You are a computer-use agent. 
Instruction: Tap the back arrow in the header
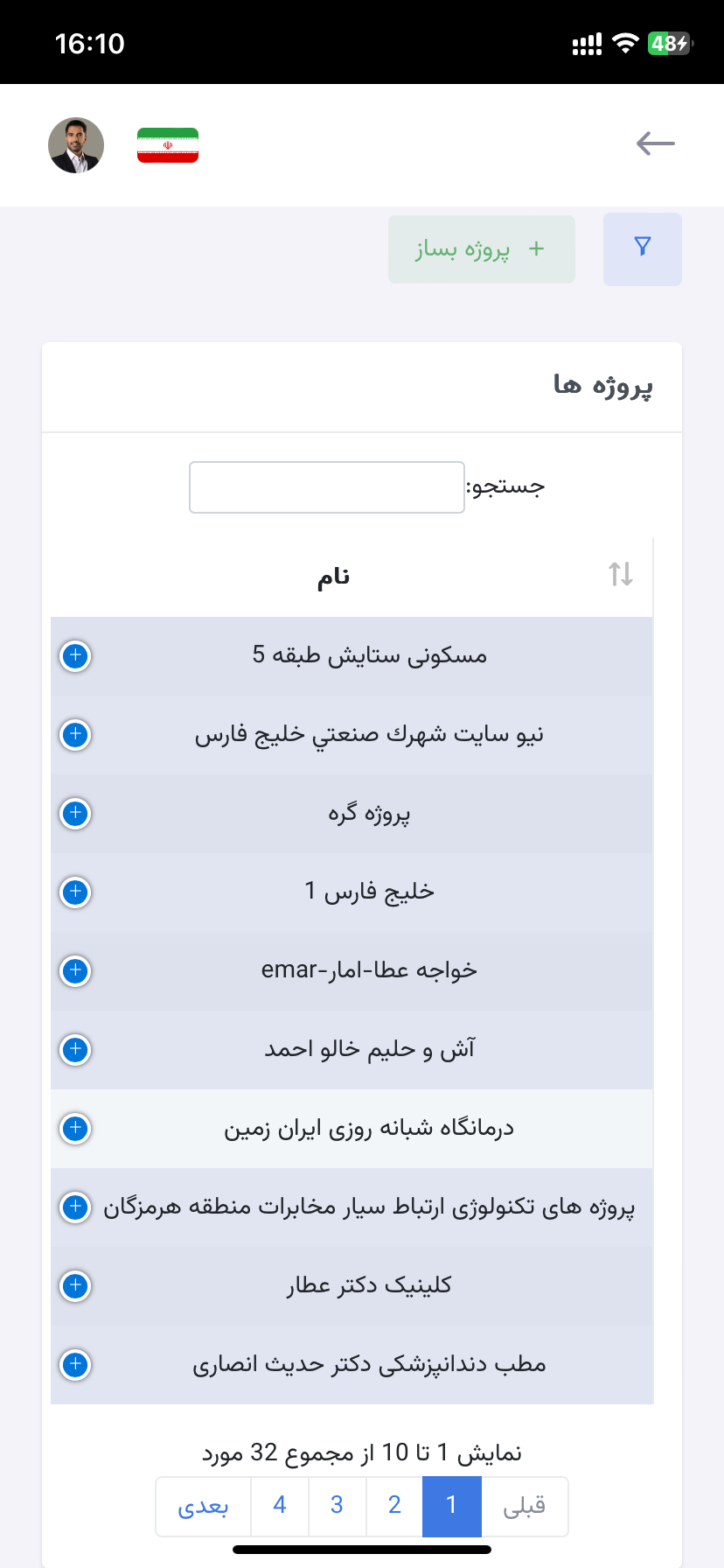pos(655,143)
